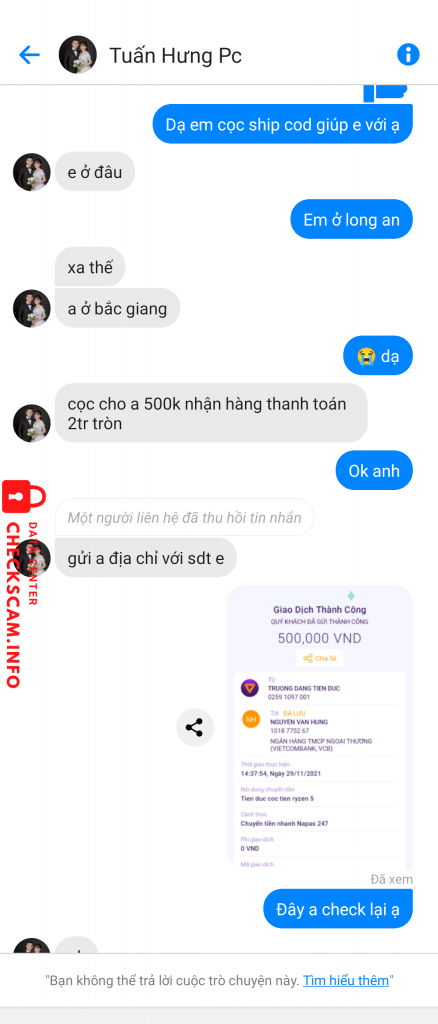Share the transaction receipt image
This screenshot has width=438, height=1024.
(x=195, y=728)
